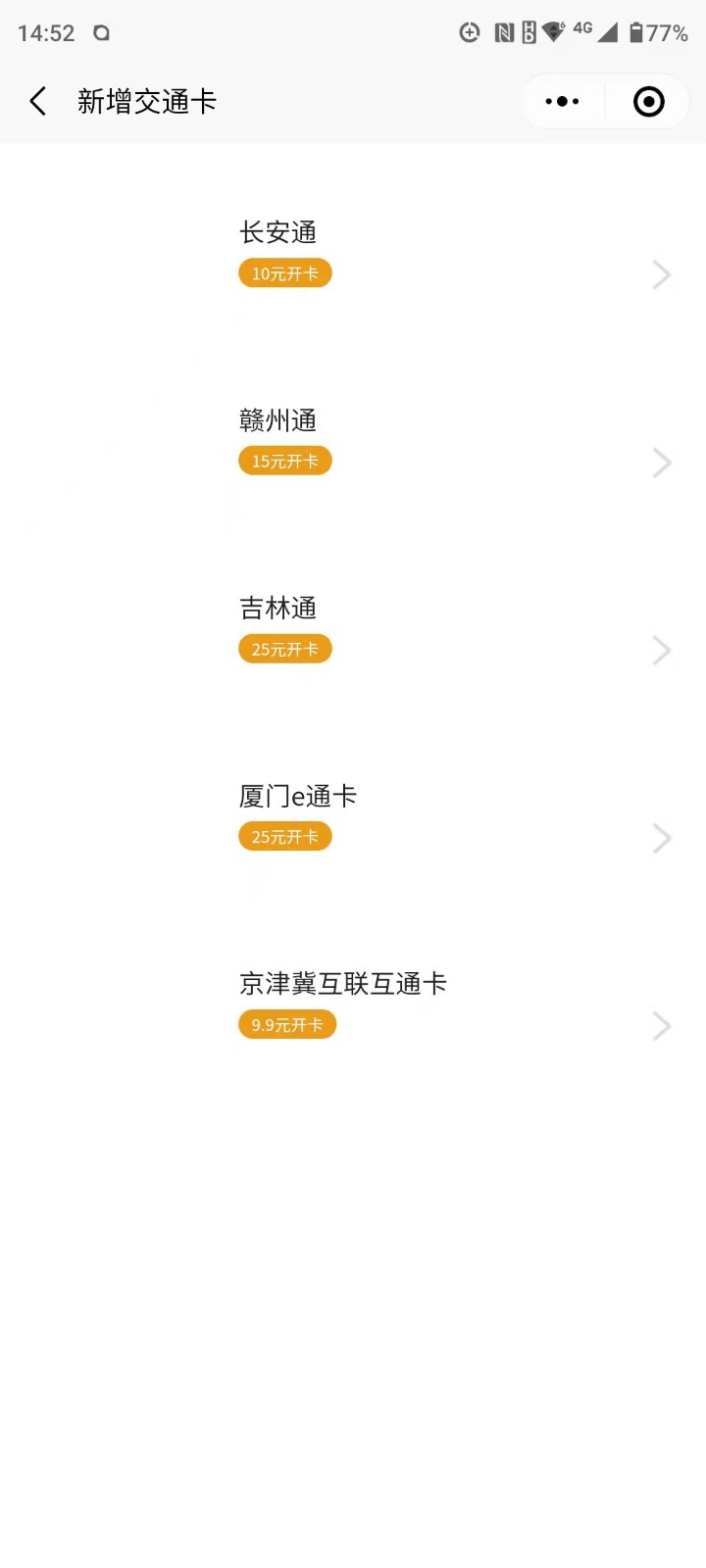The width and height of the screenshot is (706, 1568).
Task: Go back from 新增交通卡 page
Action: (38, 101)
